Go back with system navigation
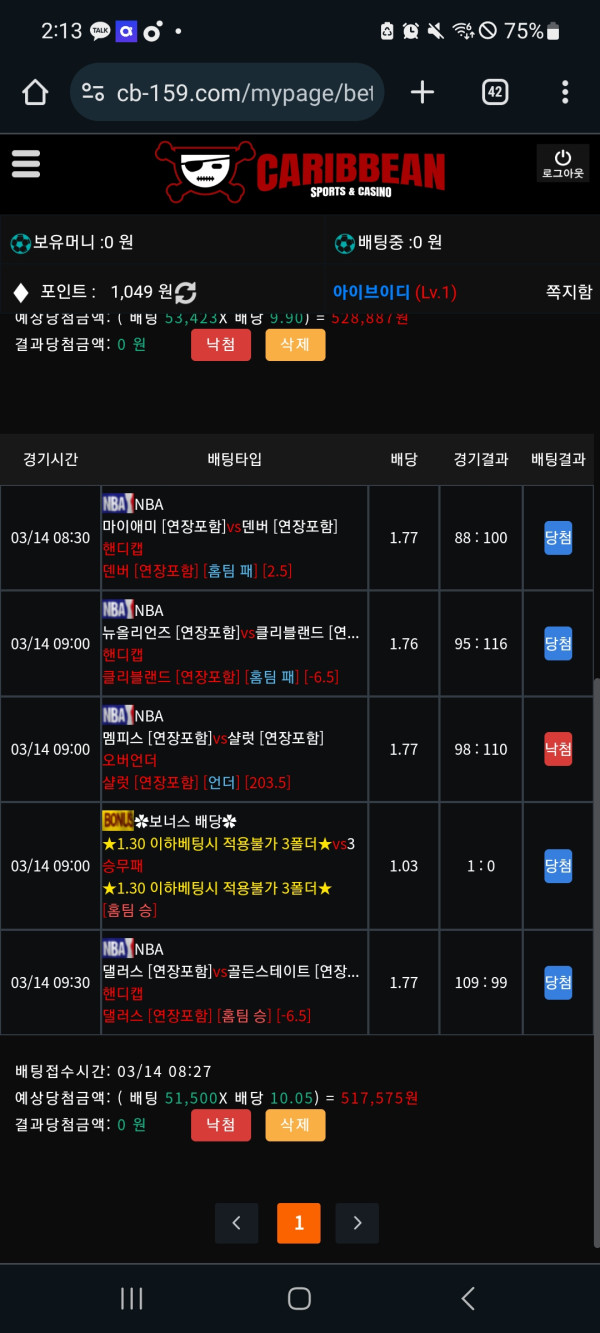Viewport: 600px width, 1333px height. (x=467, y=1298)
